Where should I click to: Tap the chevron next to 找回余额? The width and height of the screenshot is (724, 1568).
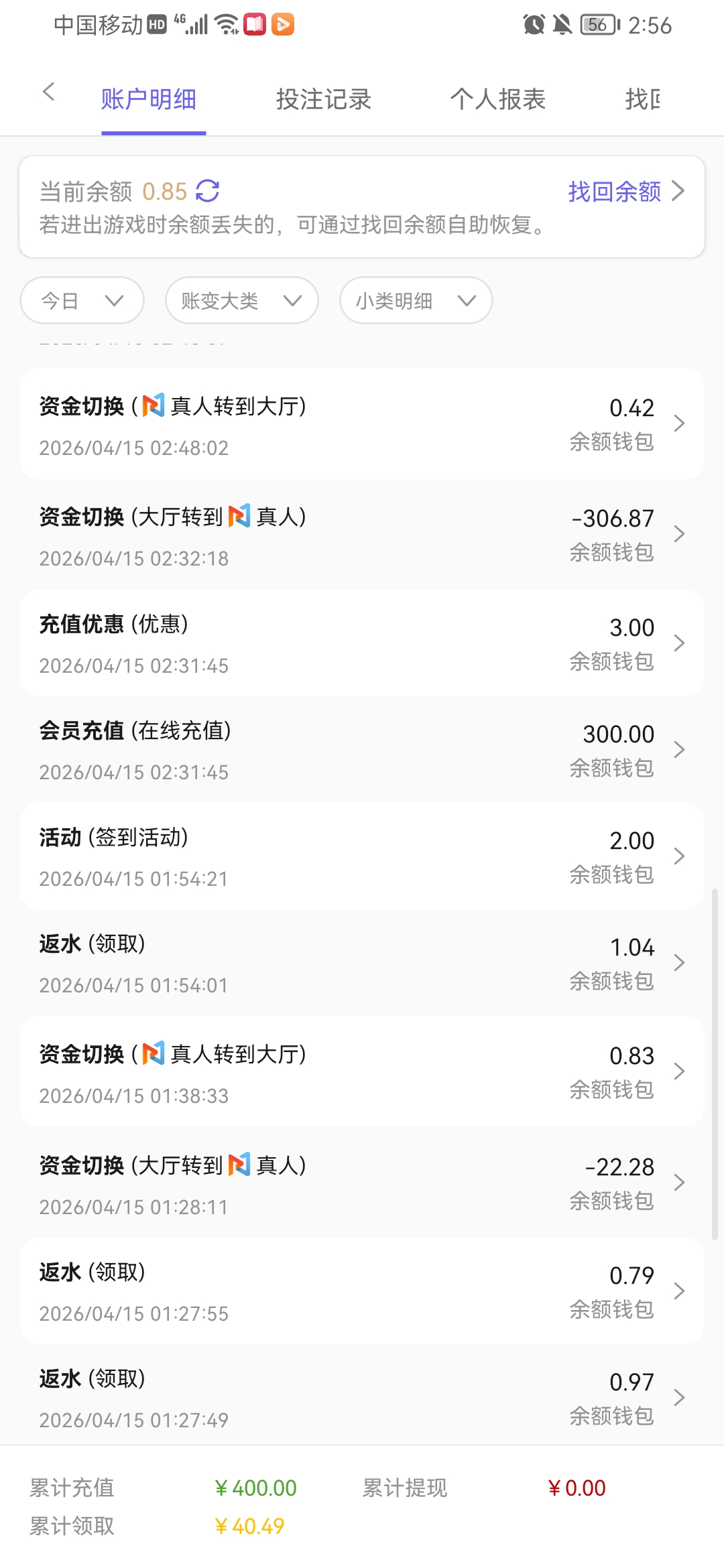click(679, 192)
